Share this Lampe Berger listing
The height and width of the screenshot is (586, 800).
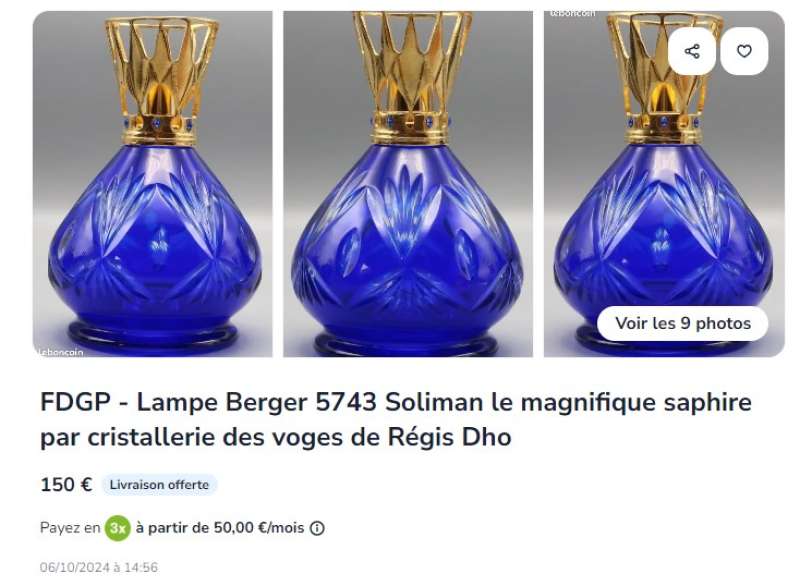692,52
